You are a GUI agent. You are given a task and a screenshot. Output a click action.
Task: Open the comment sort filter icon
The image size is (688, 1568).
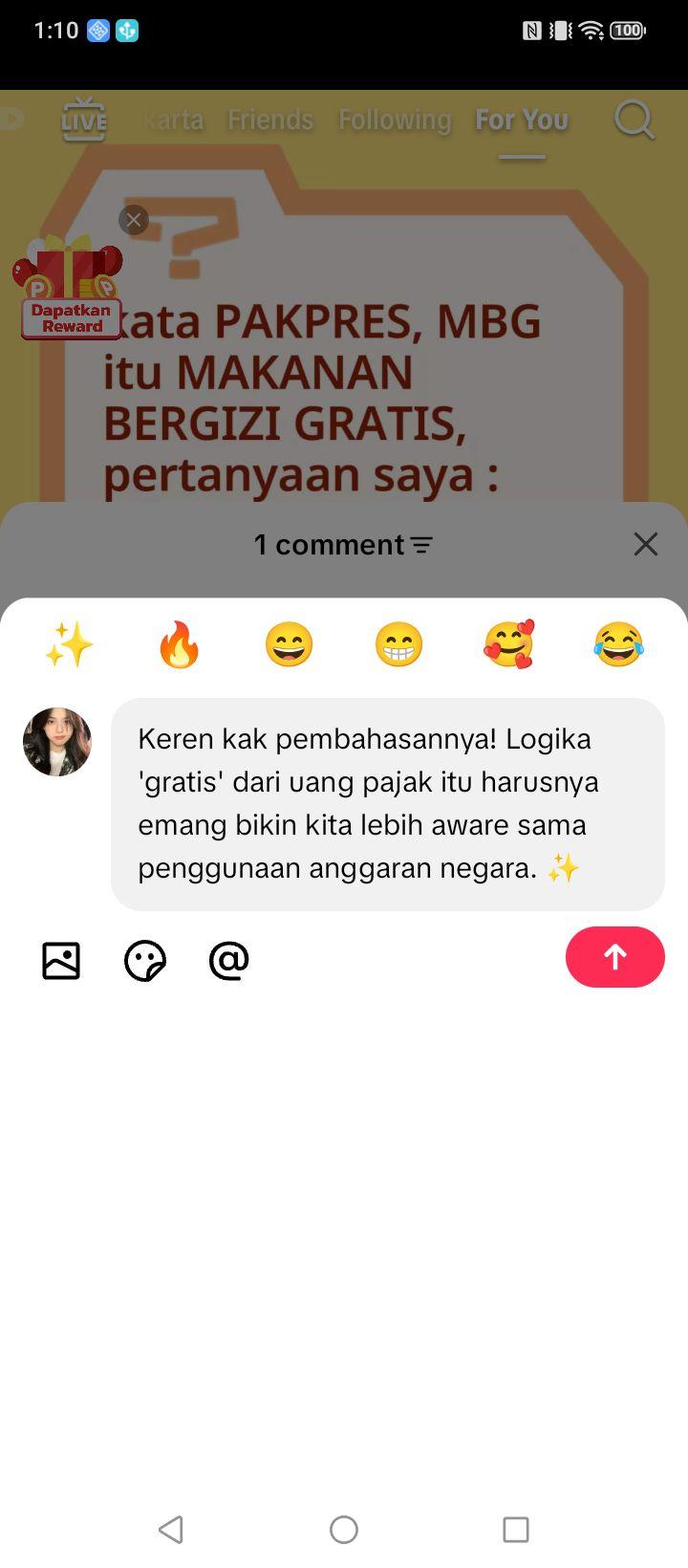(x=421, y=545)
